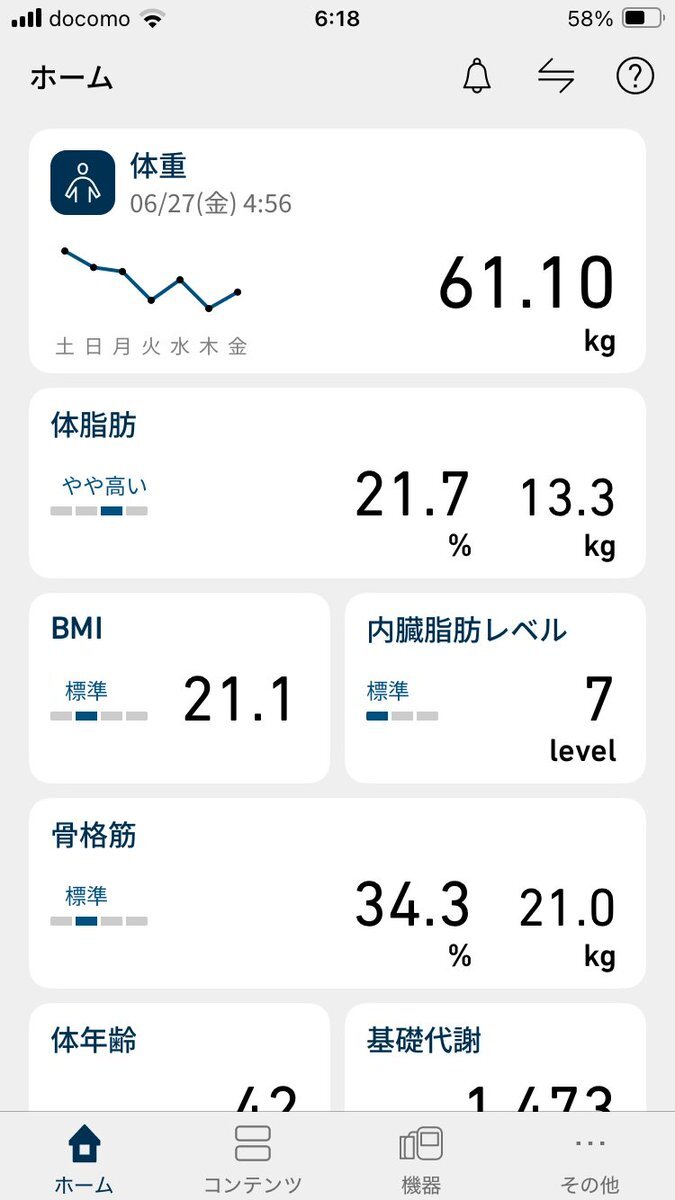Switch to the 機器 devices tab
Screen dimensions: 675x1200
[x=421, y=1158]
